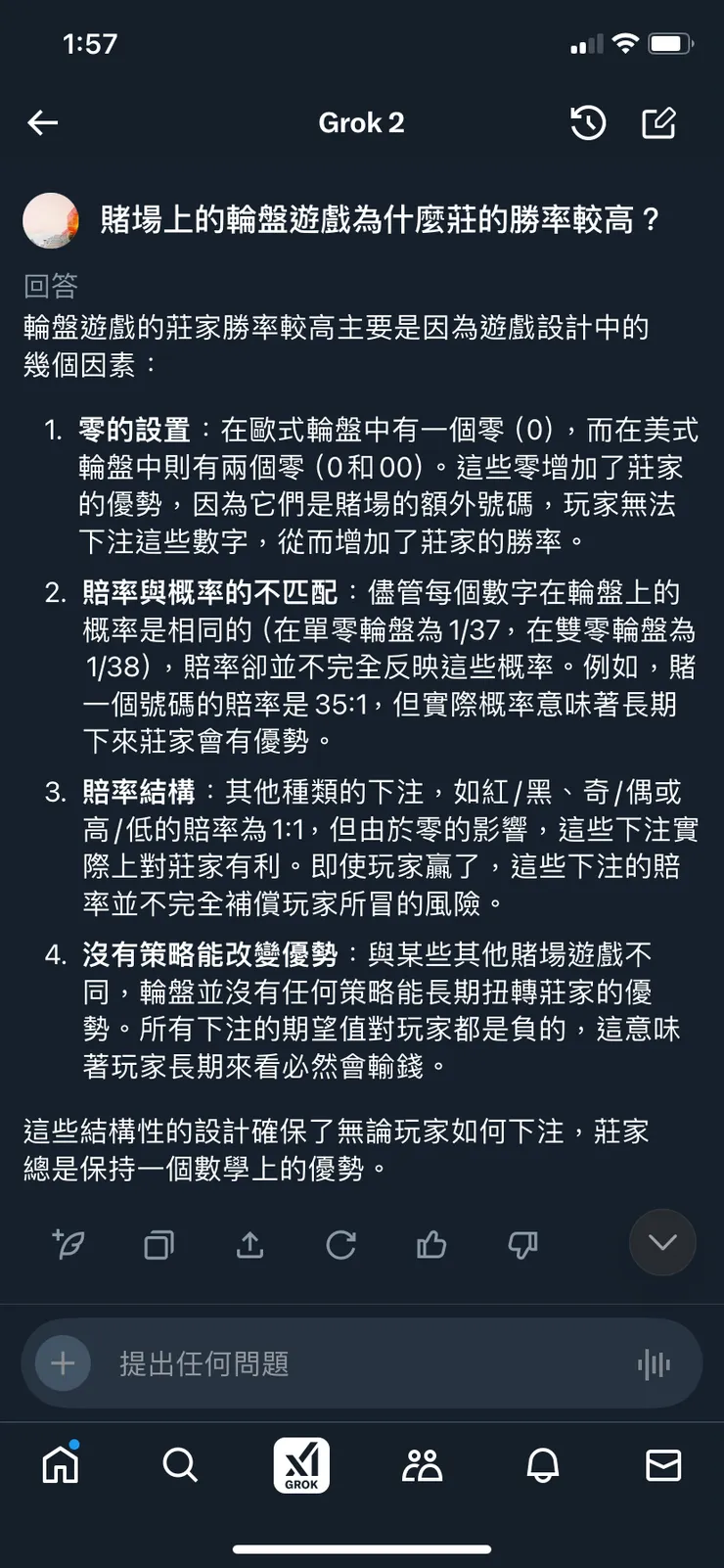Create a post from answer with quill icon
Image resolution: width=724 pixels, height=1568 pixels.
click(68, 1244)
